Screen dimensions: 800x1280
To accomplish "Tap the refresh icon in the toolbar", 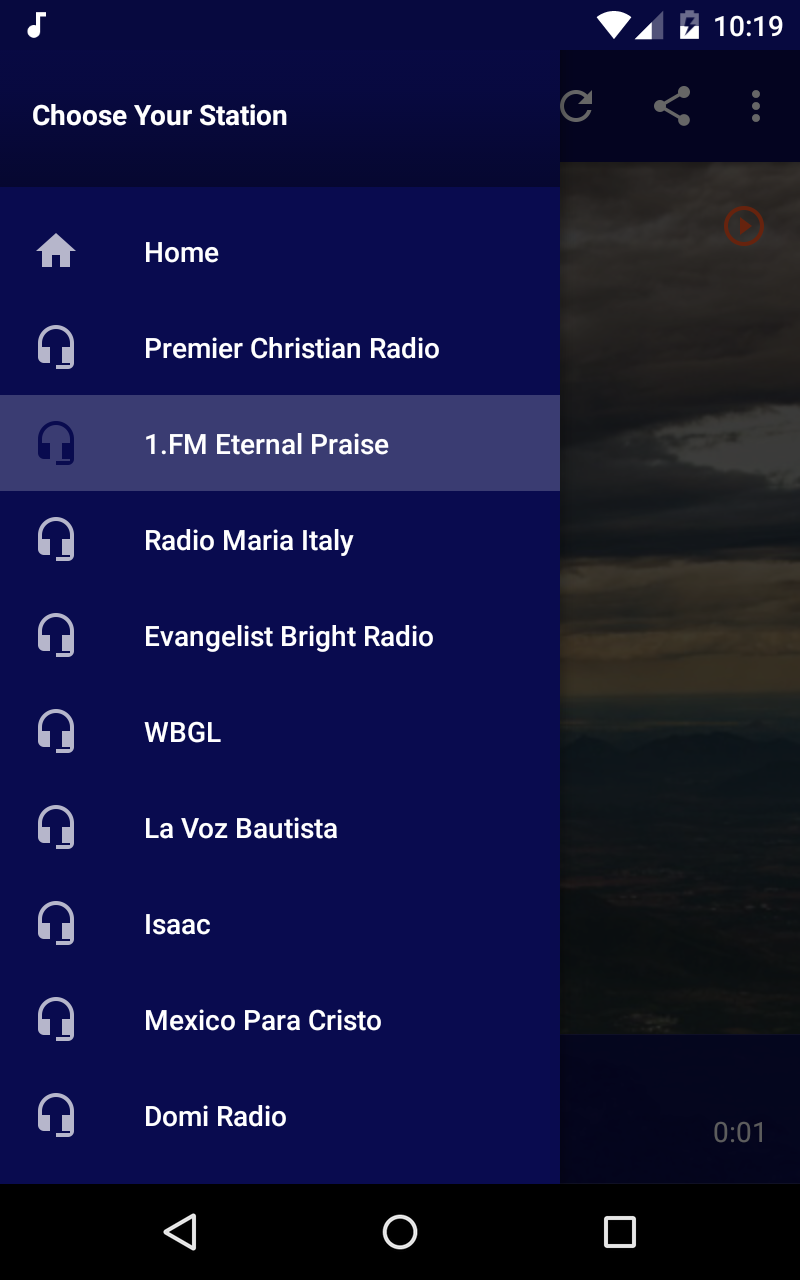I will [578, 104].
